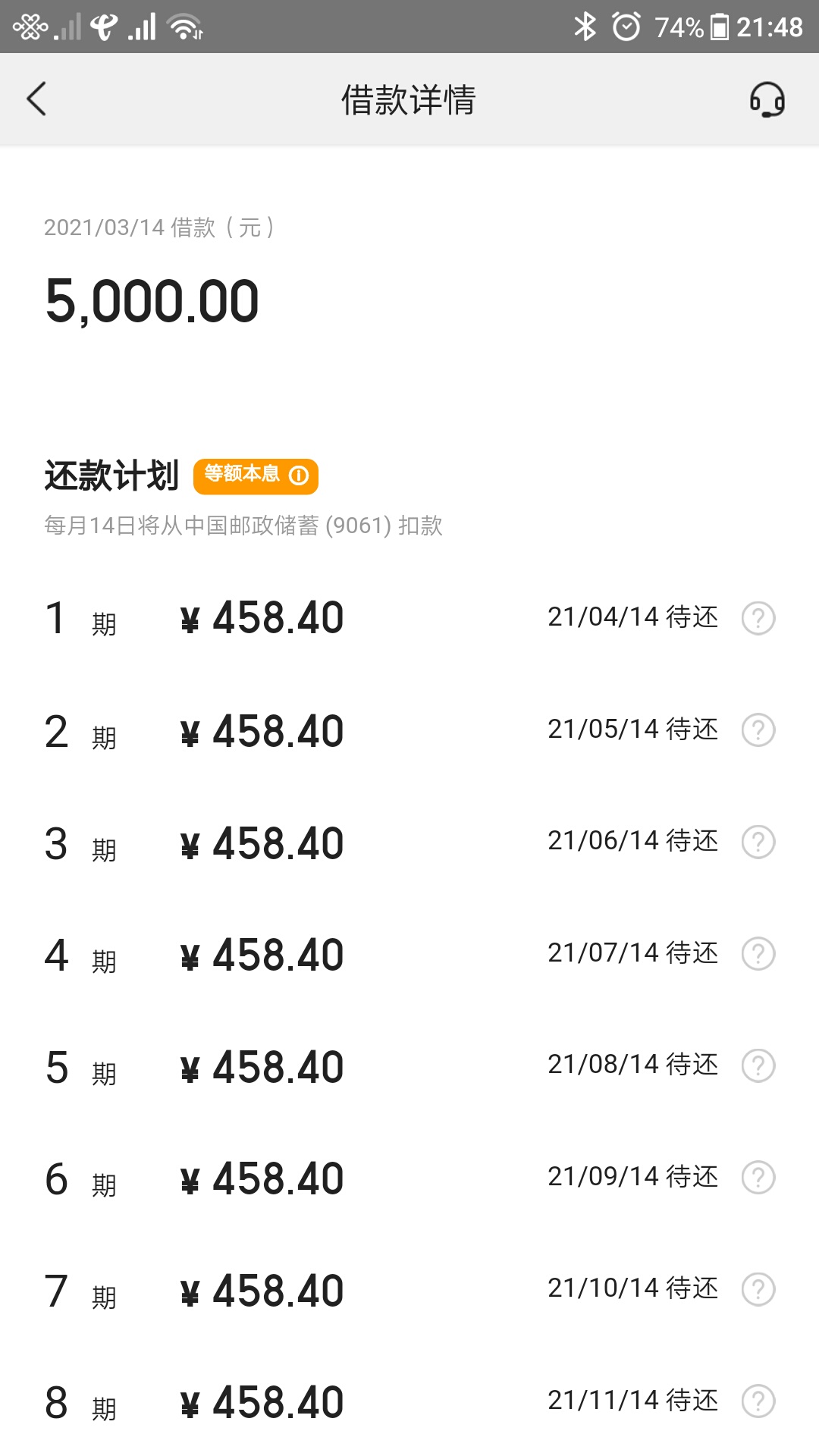Open help icon for 21/06/14 installment
The width and height of the screenshot is (819, 1456).
[758, 842]
